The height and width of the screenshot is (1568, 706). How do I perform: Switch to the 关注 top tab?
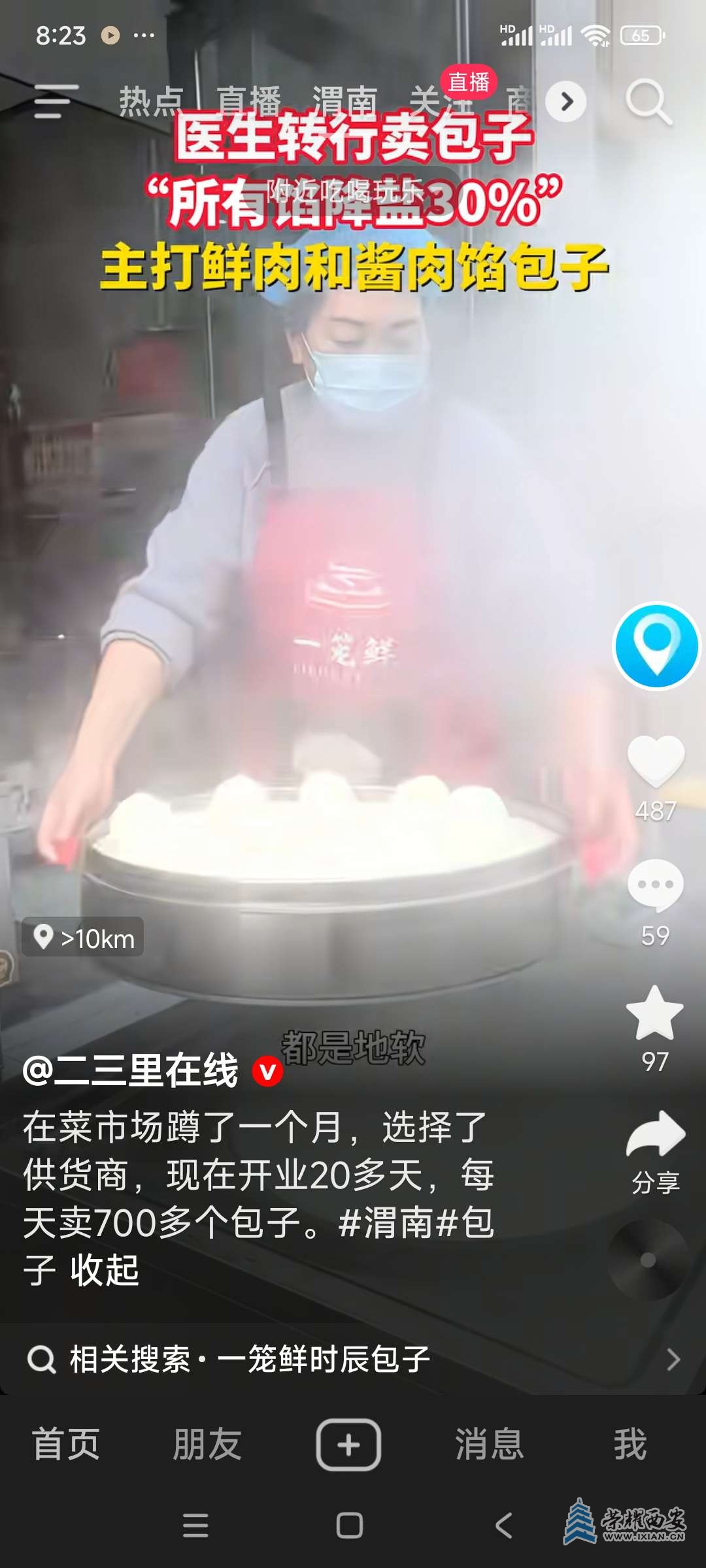pos(439,103)
